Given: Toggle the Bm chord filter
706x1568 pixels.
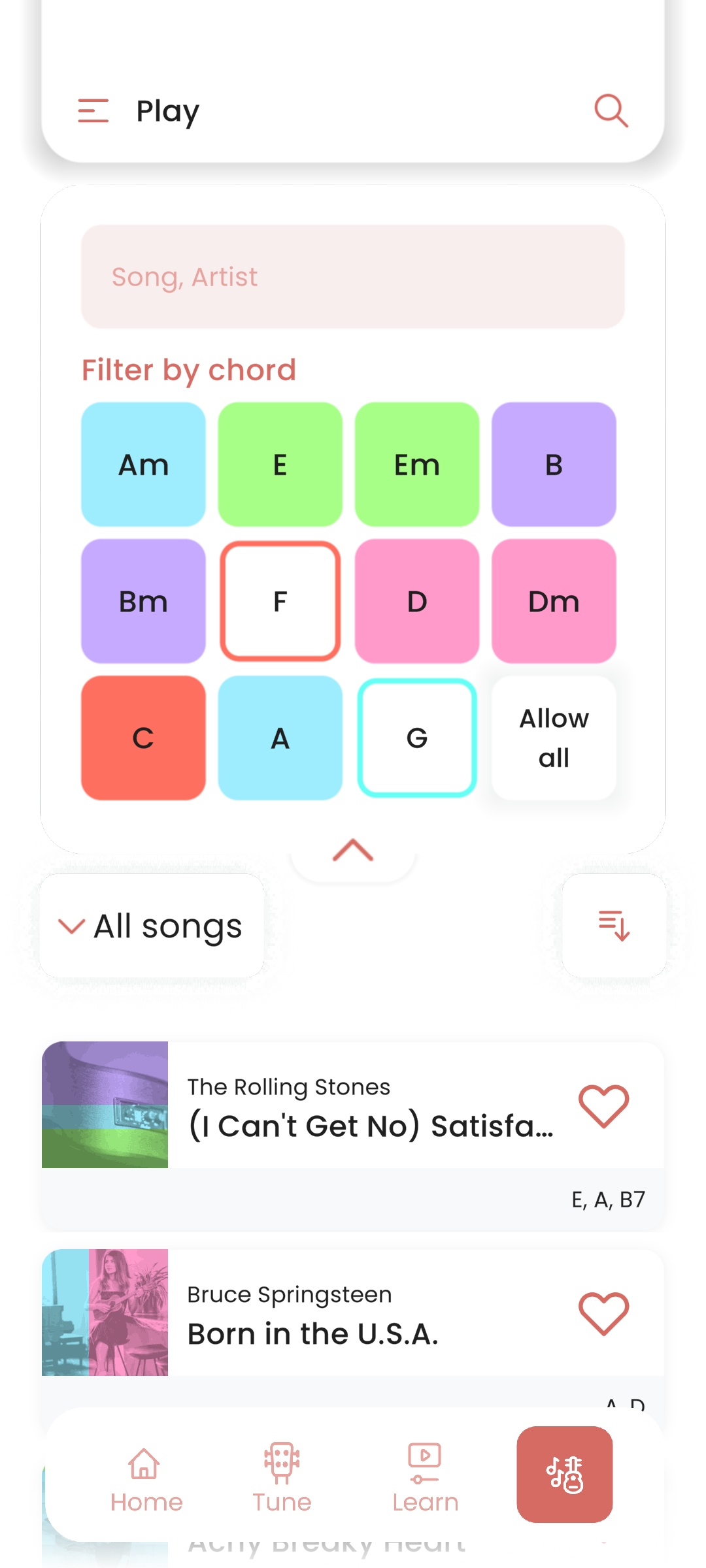Looking at the screenshot, I should (x=143, y=601).
